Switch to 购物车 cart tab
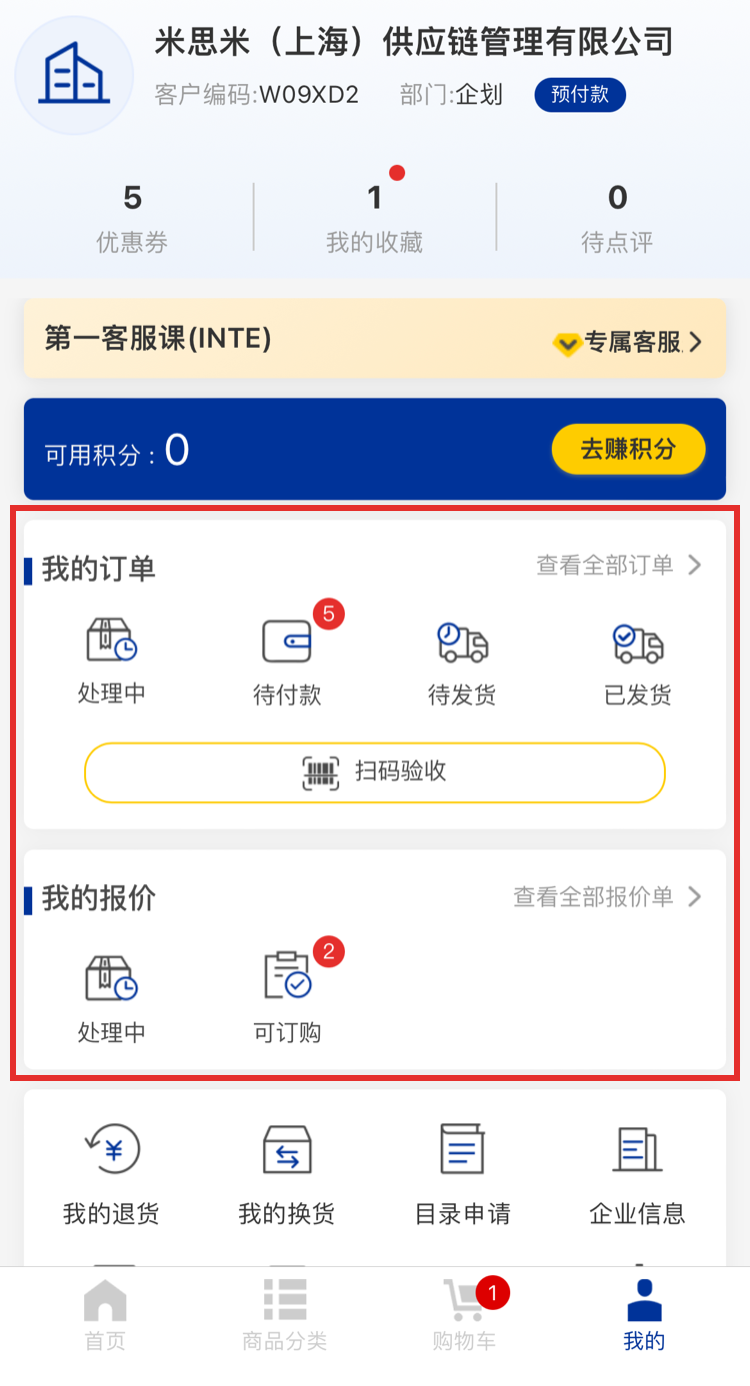The width and height of the screenshot is (750, 1386). [x=464, y=1316]
